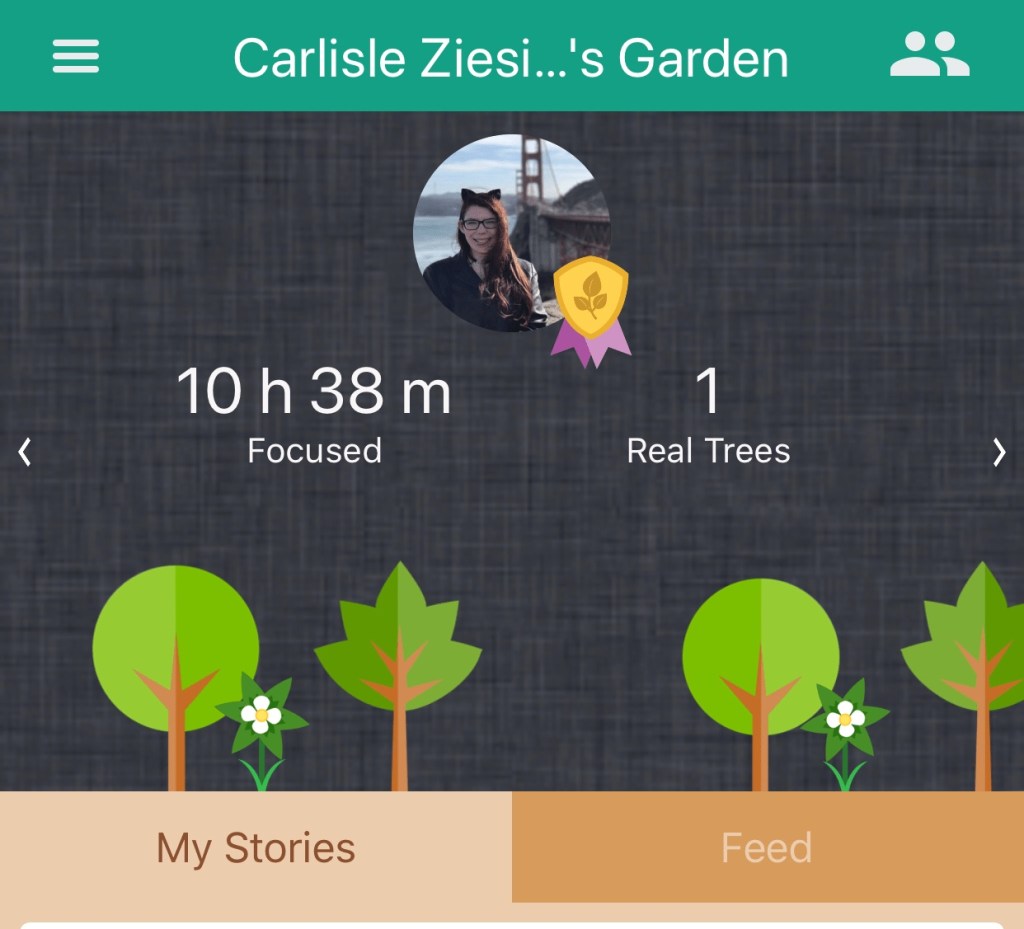Open the hamburger menu

(76, 56)
